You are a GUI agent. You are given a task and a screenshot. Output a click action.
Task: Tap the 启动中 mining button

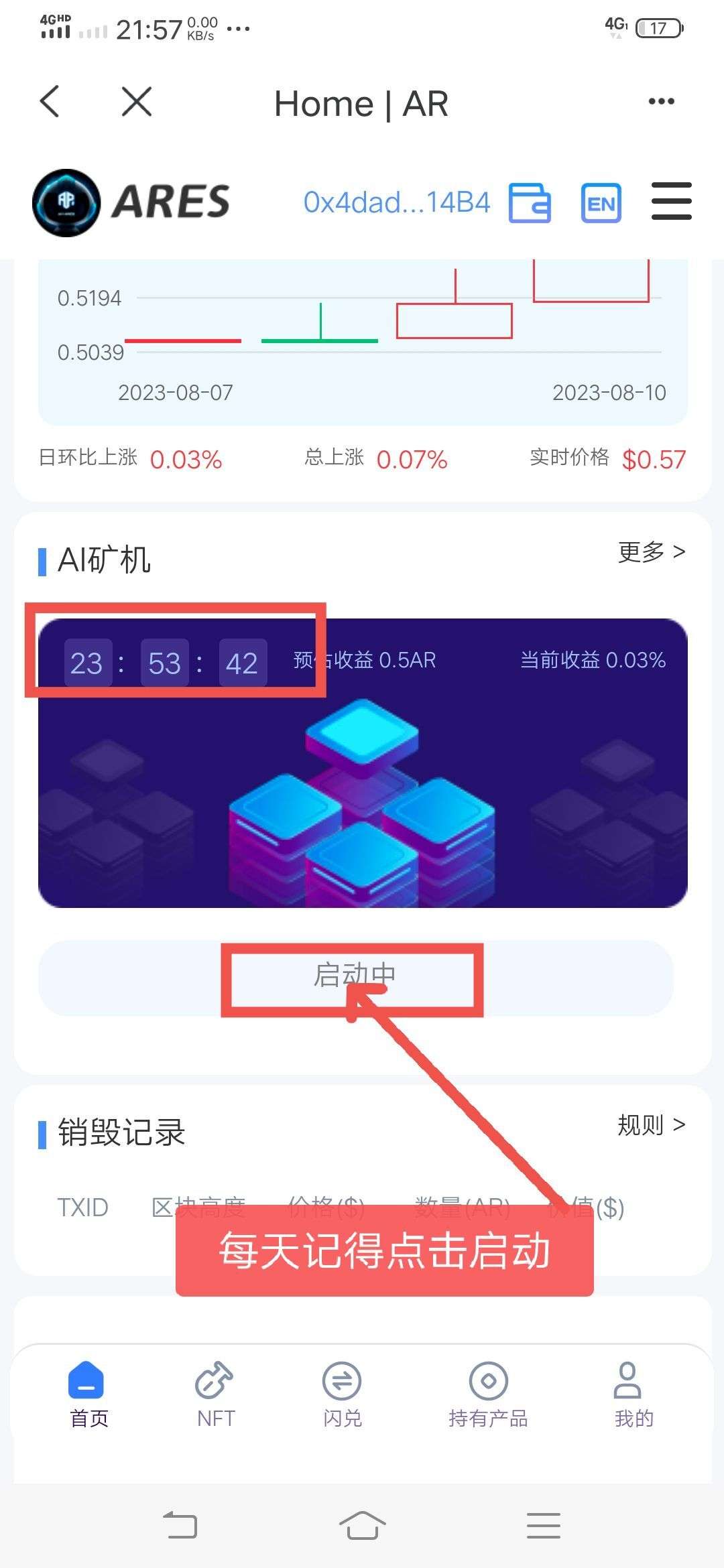(355, 978)
